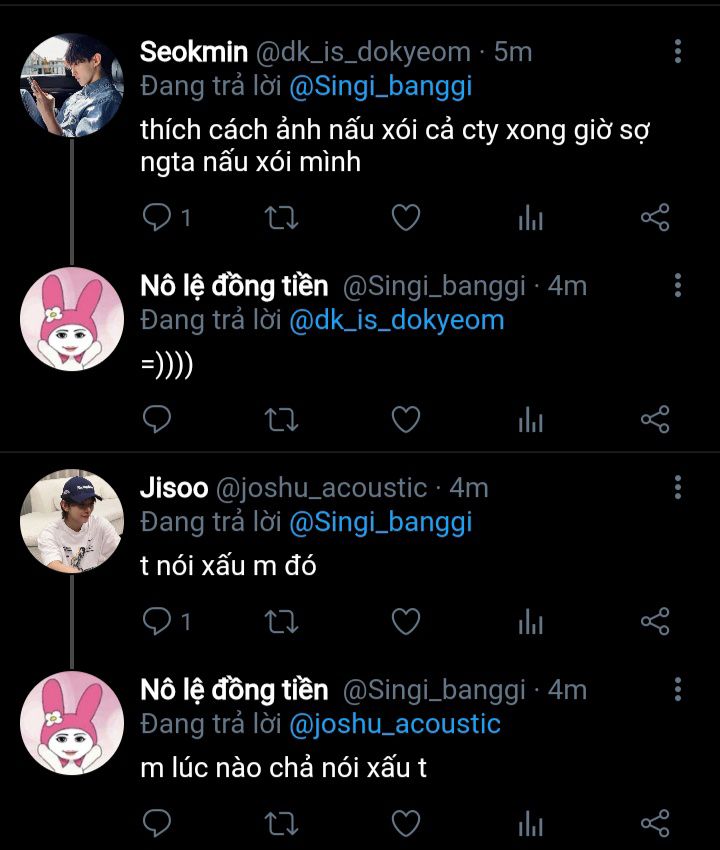Like Jisoo's tweet "t nói xấu m đó"

pos(405,622)
